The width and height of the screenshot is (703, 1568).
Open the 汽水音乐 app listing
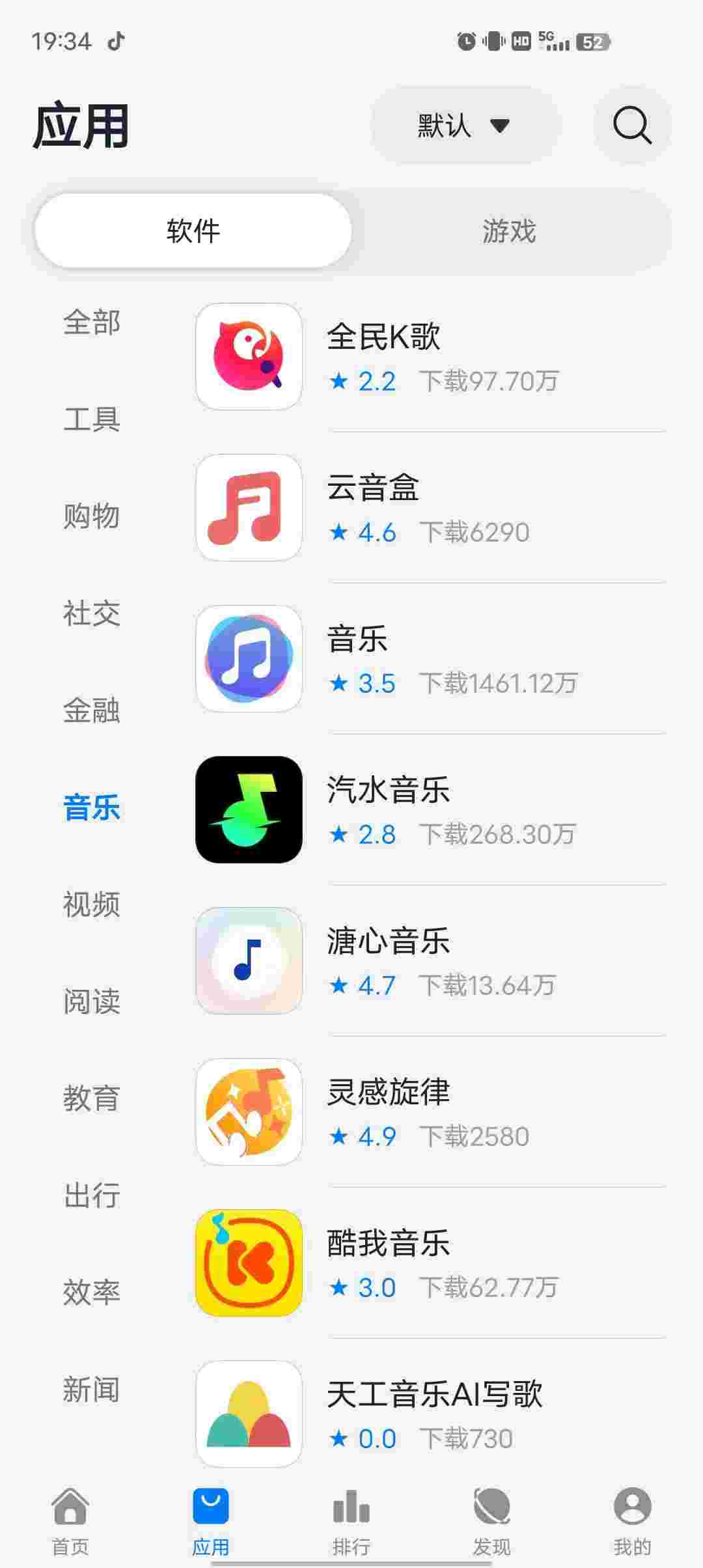point(430,810)
